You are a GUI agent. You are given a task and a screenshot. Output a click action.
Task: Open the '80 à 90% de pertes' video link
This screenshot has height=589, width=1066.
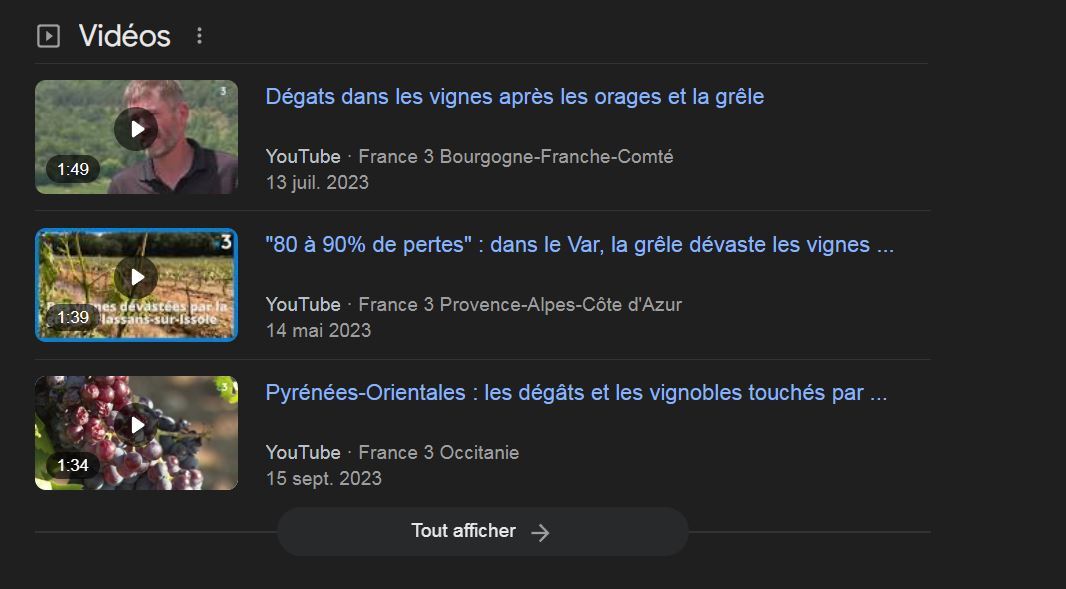pyautogui.click(x=579, y=245)
